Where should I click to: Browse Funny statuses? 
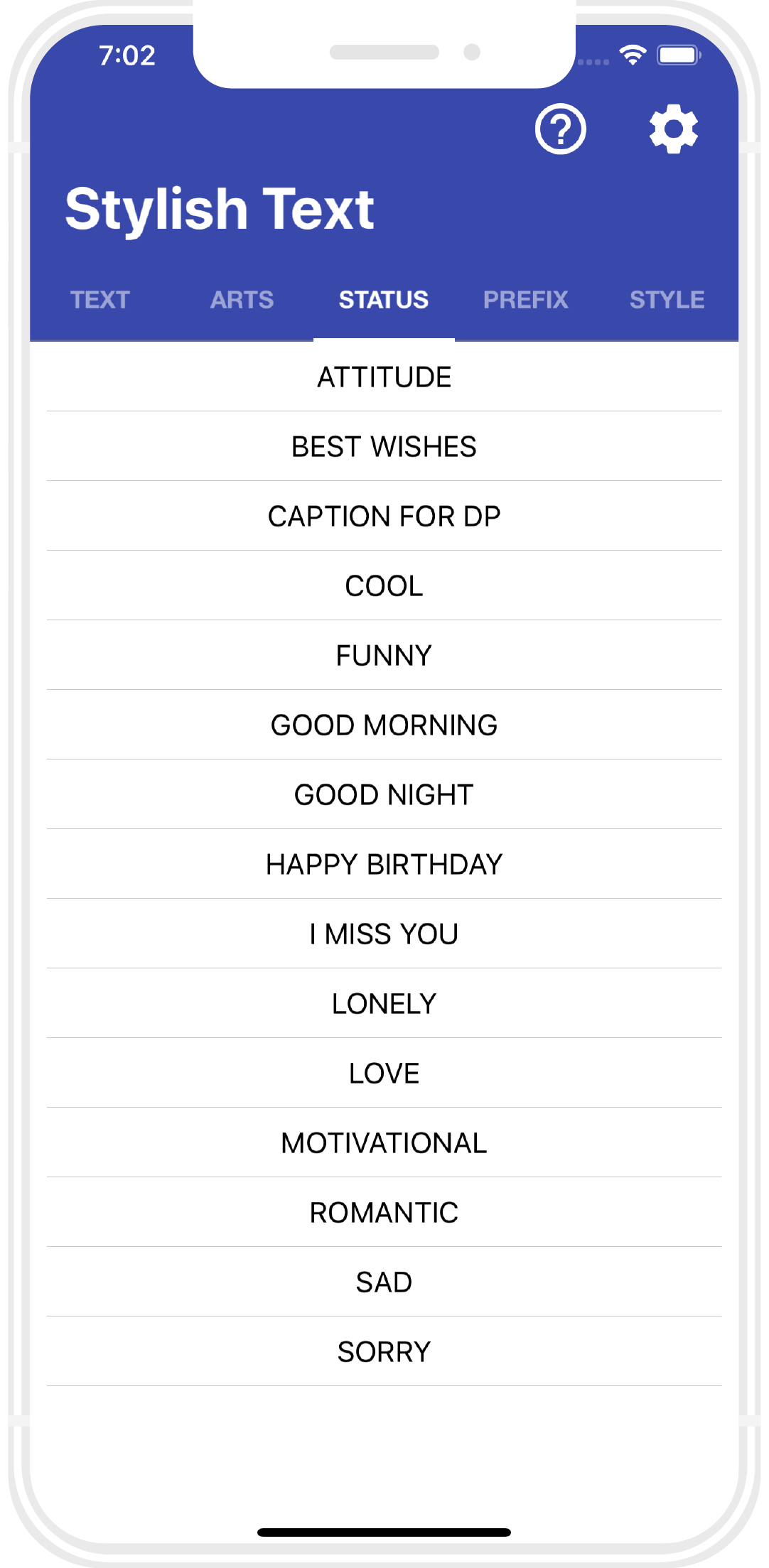(384, 656)
